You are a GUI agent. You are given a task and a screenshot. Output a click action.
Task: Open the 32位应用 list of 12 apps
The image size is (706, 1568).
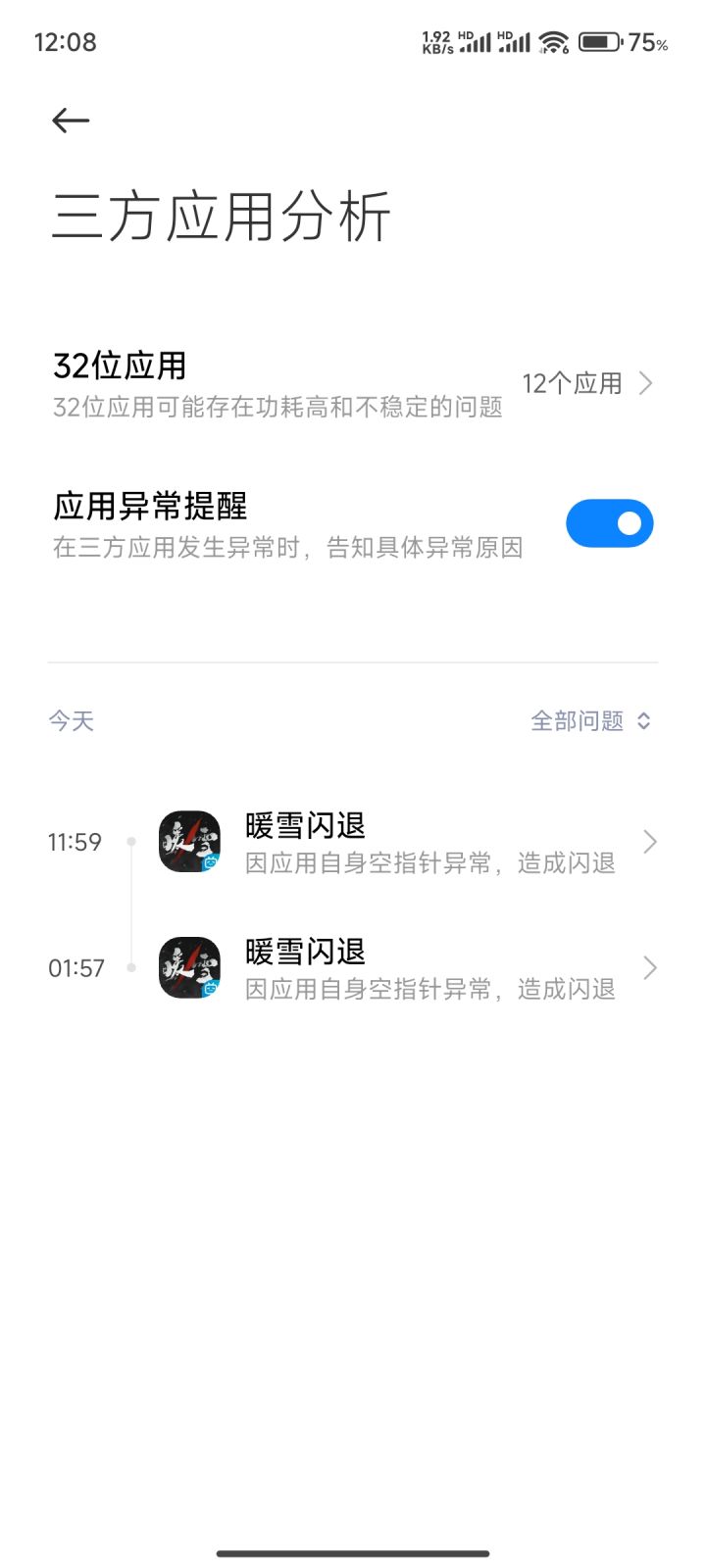[x=353, y=383]
